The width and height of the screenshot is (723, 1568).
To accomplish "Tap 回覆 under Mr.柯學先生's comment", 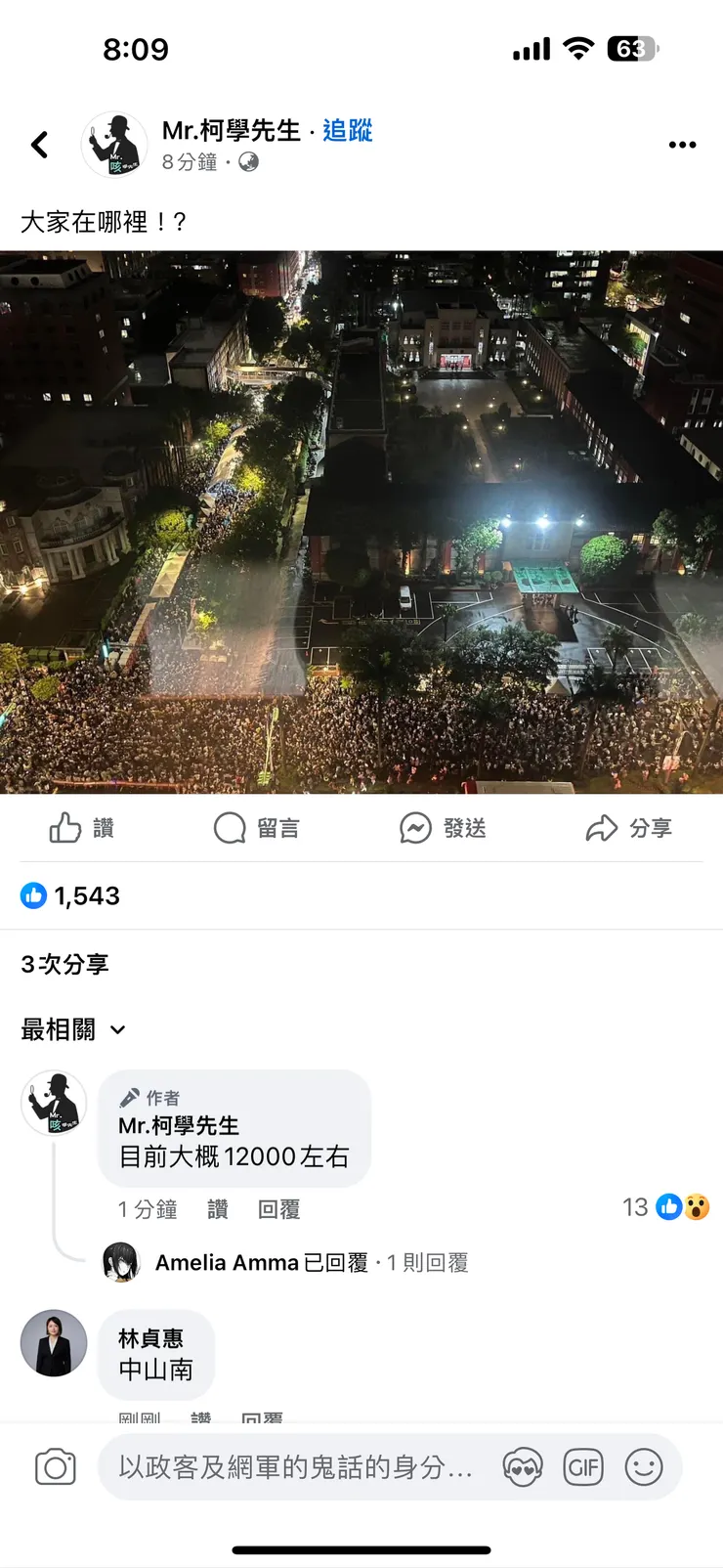I will (279, 1208).
